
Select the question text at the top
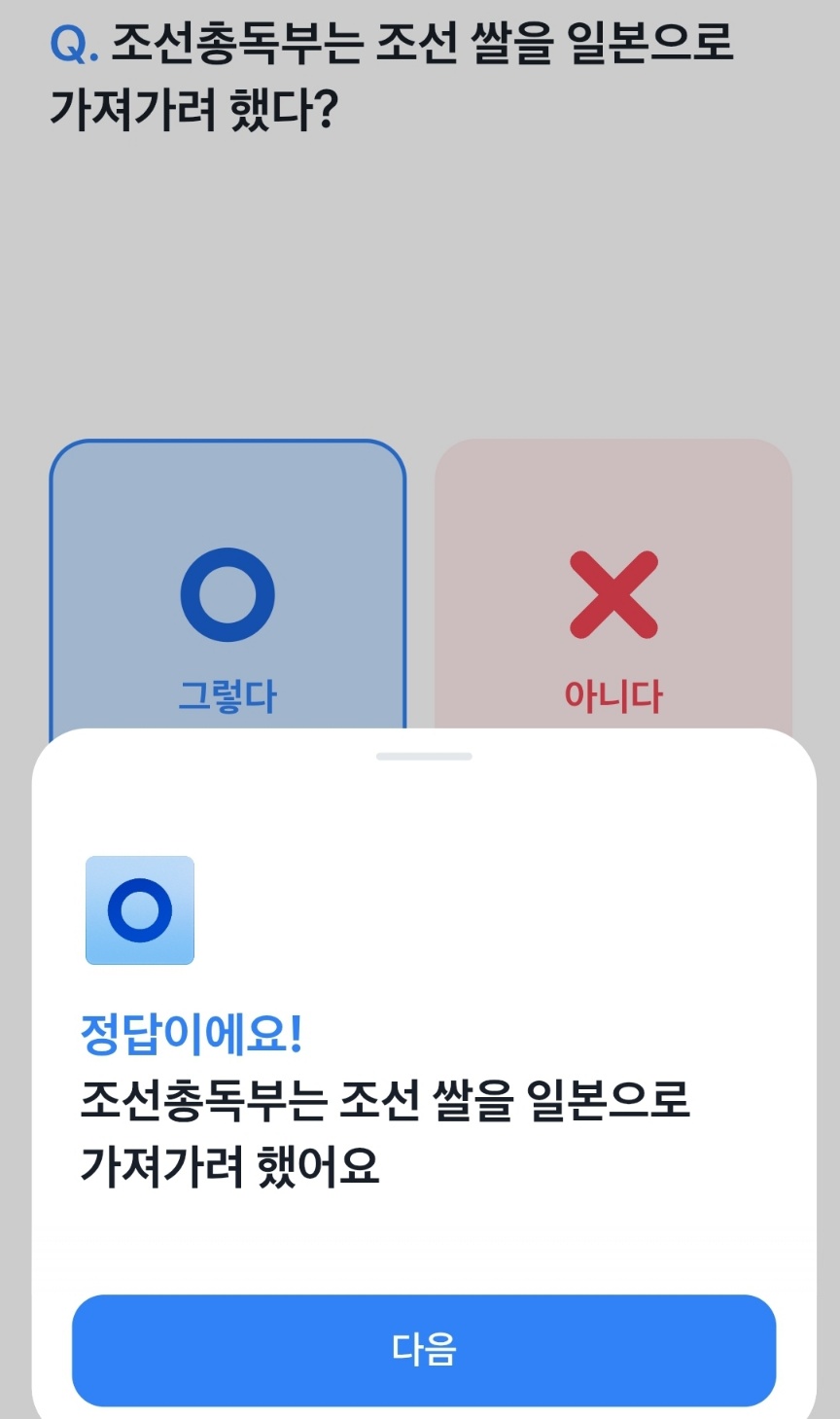pos(389,73)
